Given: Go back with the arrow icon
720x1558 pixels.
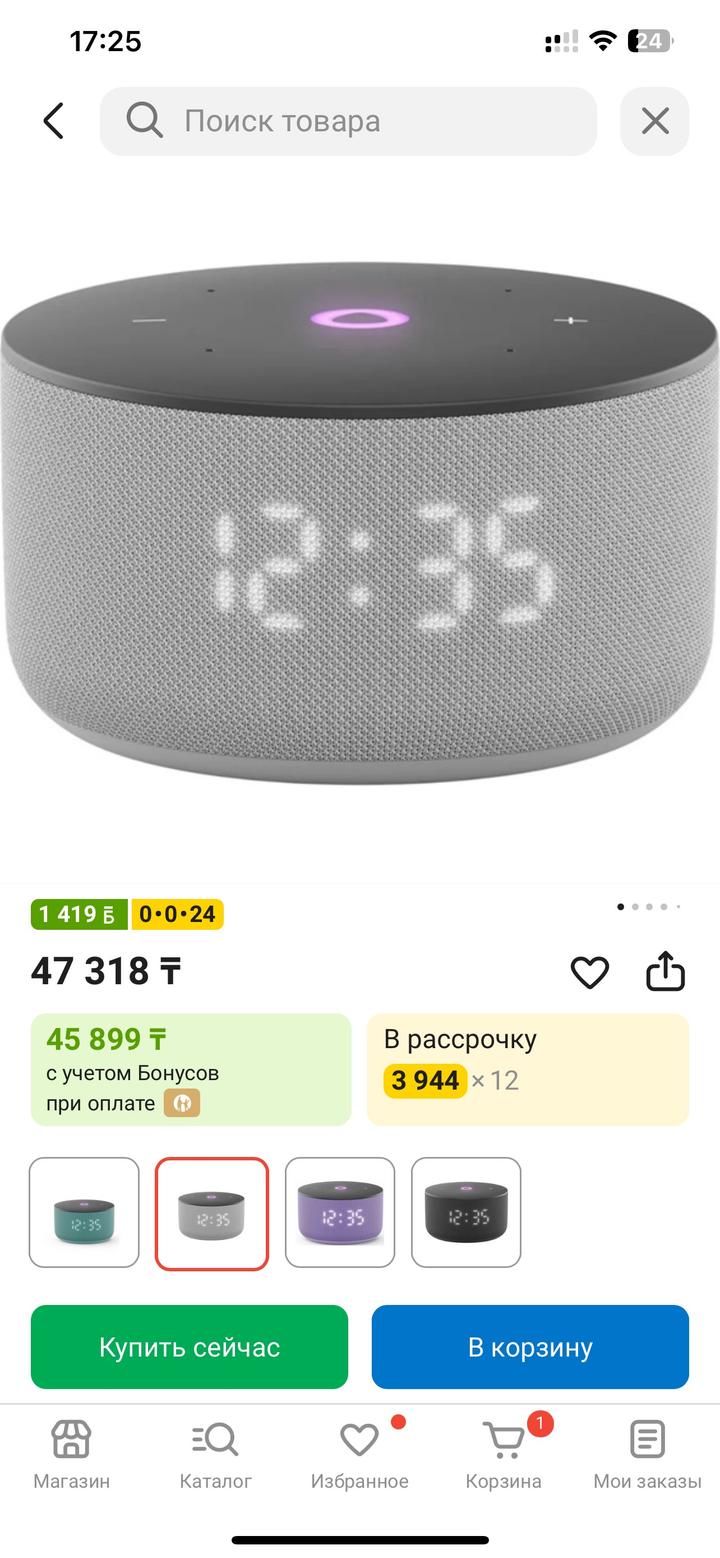Looking at the screenshot, I should pyautogui.click(x=54, y=121).
